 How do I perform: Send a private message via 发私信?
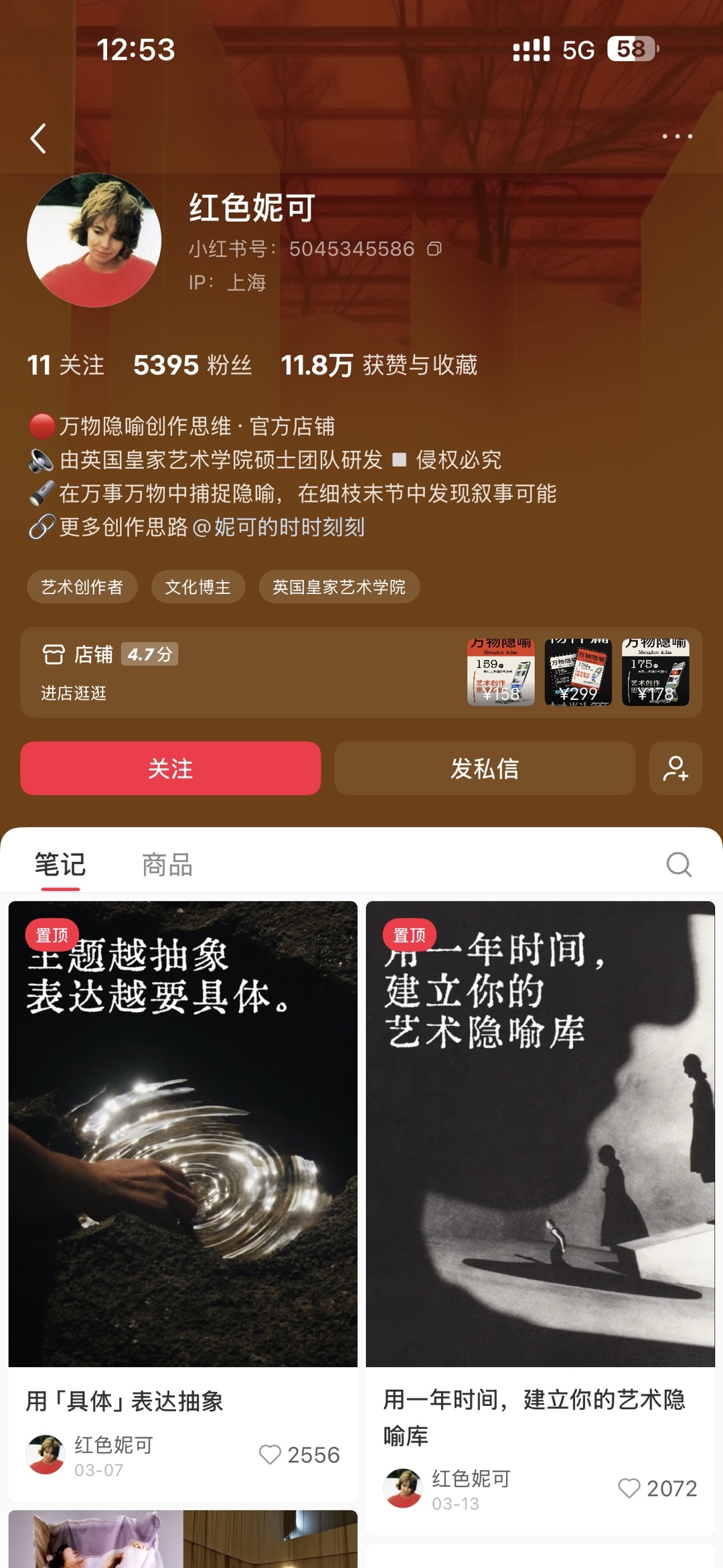pyautogui.click(x=485, y=768)
